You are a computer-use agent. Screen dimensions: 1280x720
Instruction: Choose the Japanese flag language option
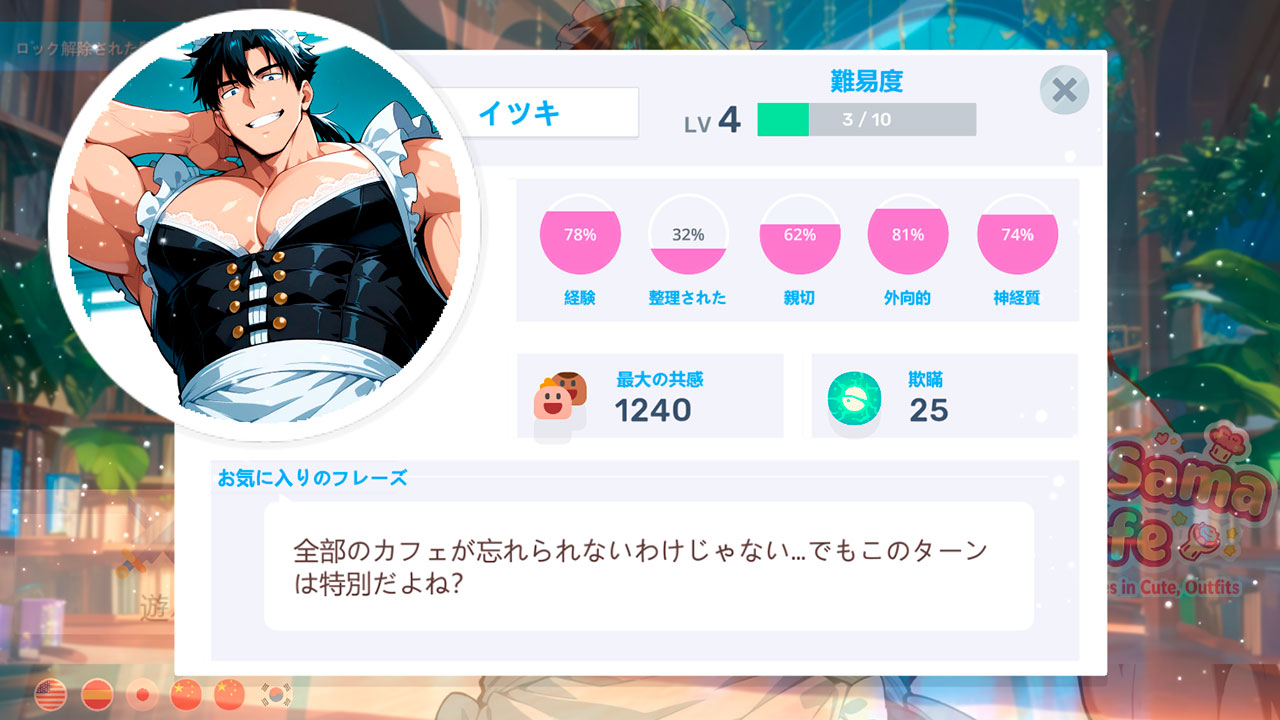[143, 693]
